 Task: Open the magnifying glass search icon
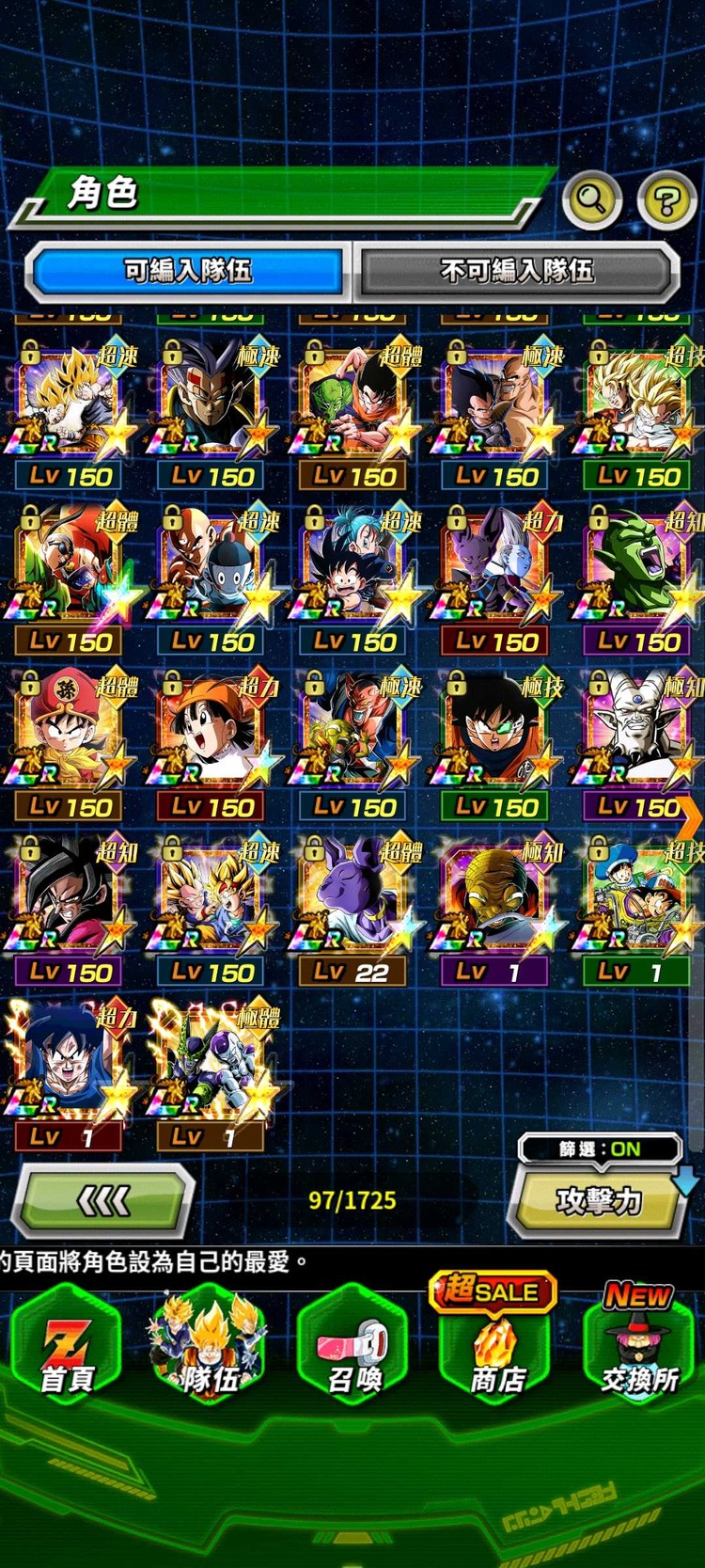pos(591,199)
